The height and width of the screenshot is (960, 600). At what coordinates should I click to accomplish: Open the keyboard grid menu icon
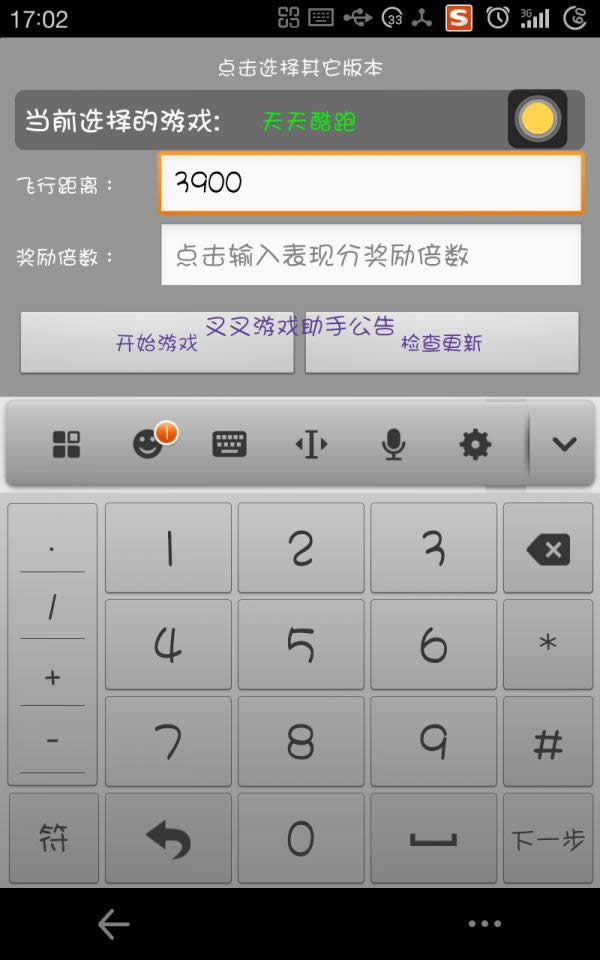[x=66, y=444]
